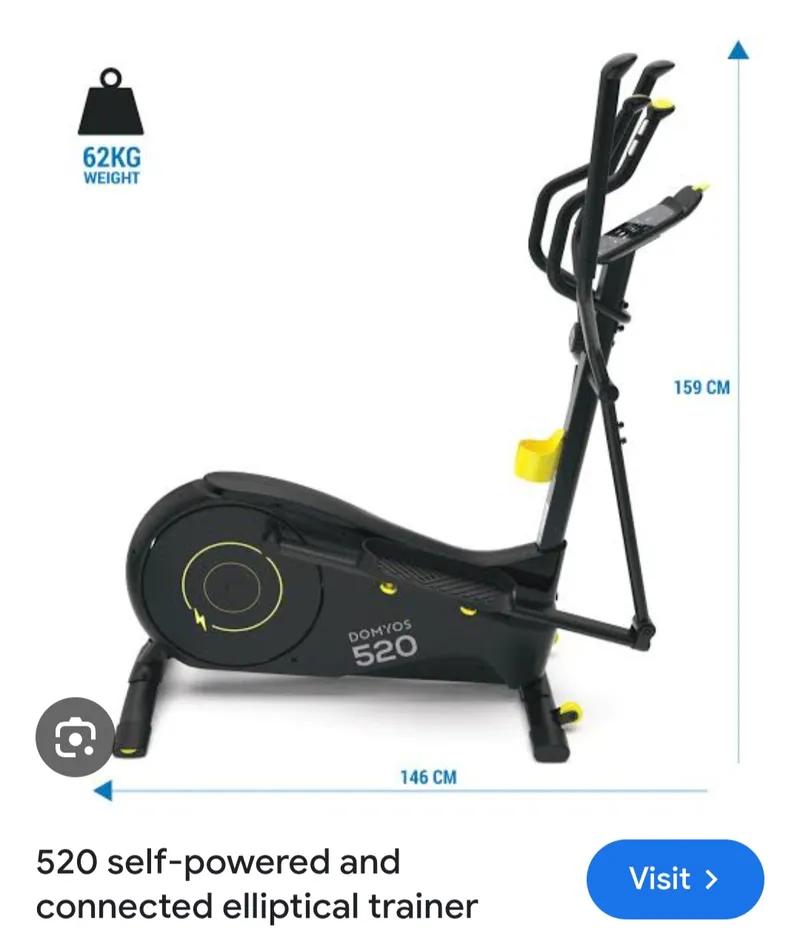Open the 520 elliptical trainer product image
The width and height of the screenshot is (800, 936).
tap(400, 420)
